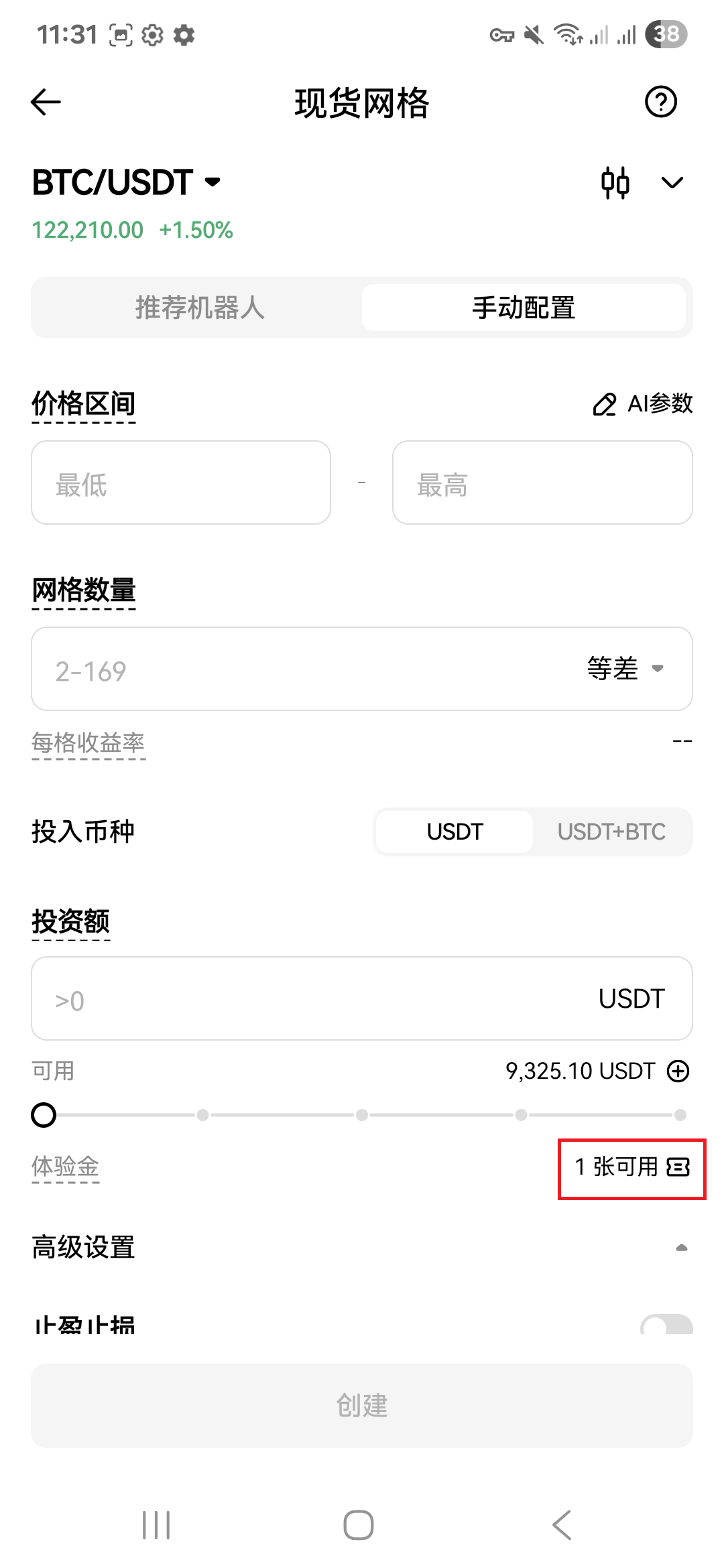
Task: Focus the 最高 price field
Action: 542,482
